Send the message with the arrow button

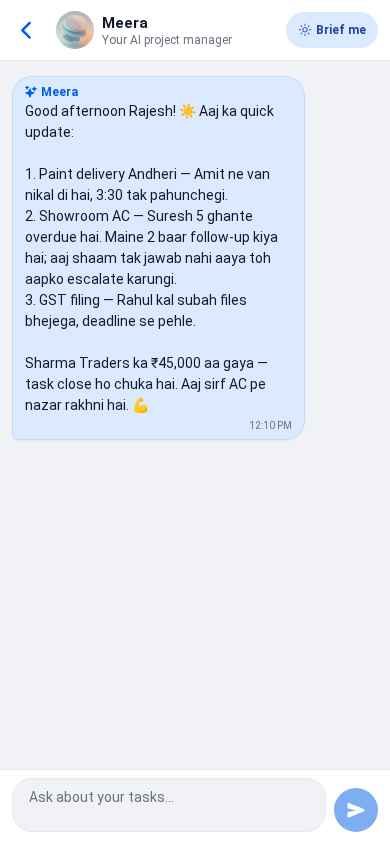[356, 810]
